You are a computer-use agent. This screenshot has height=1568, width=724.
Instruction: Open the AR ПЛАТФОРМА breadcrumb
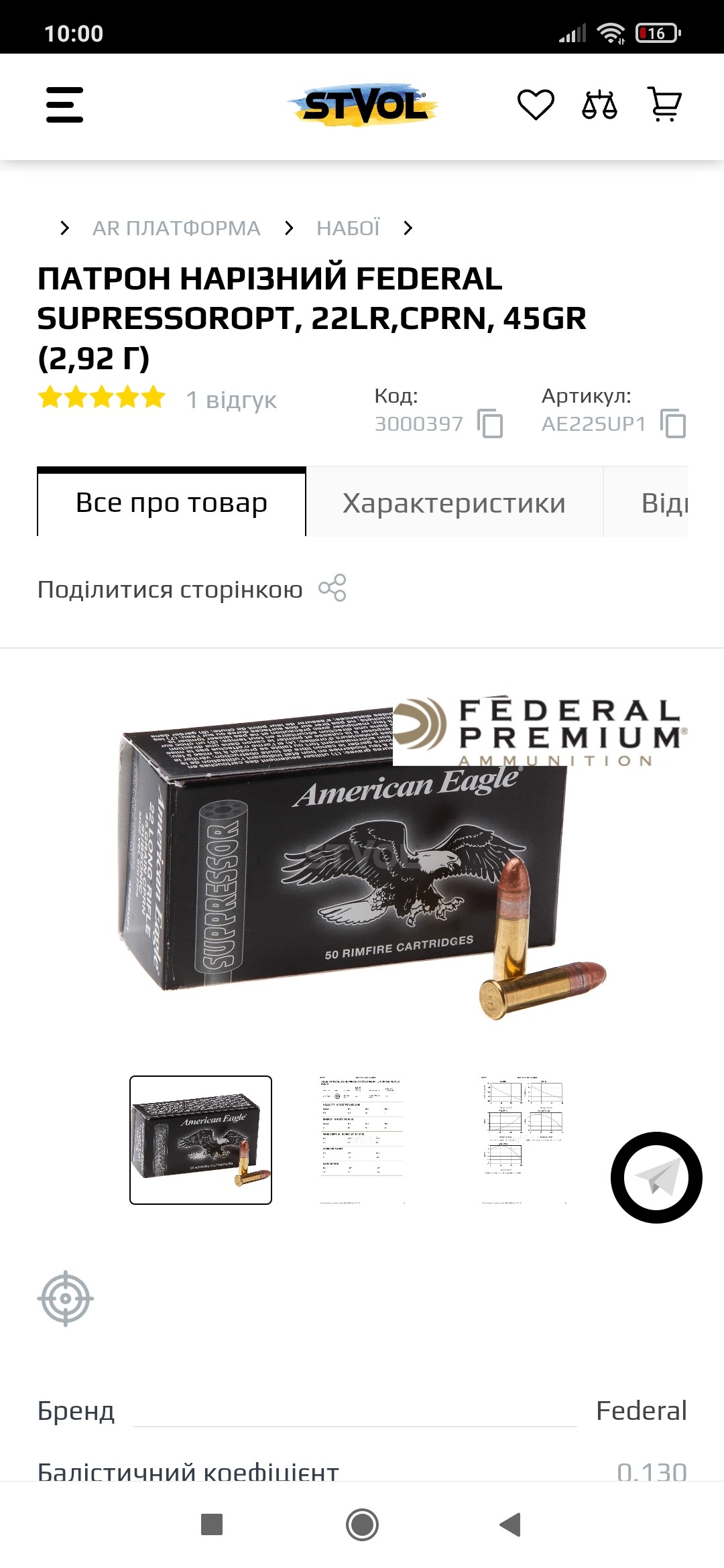[x=176, y=228]
